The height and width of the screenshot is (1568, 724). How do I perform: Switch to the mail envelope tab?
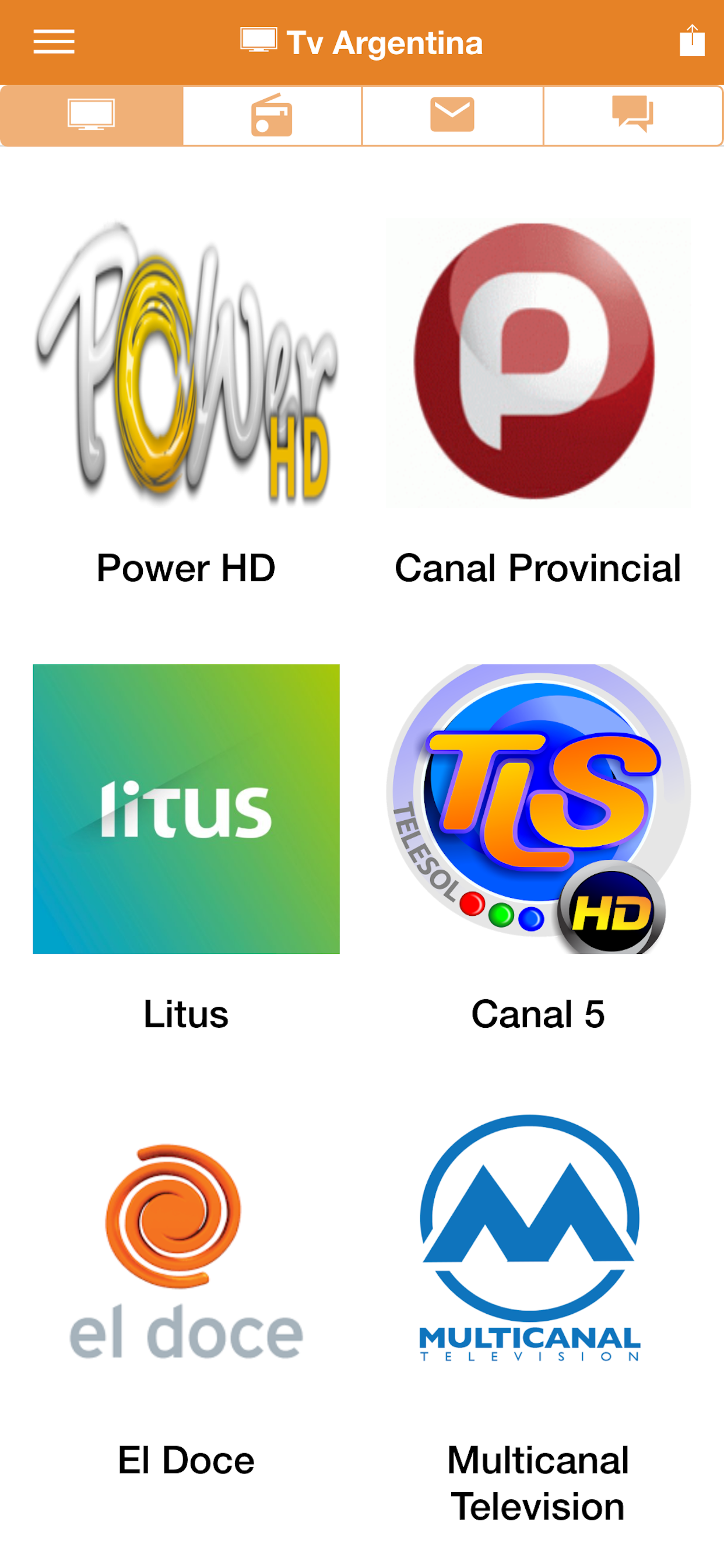coord(452,115)
